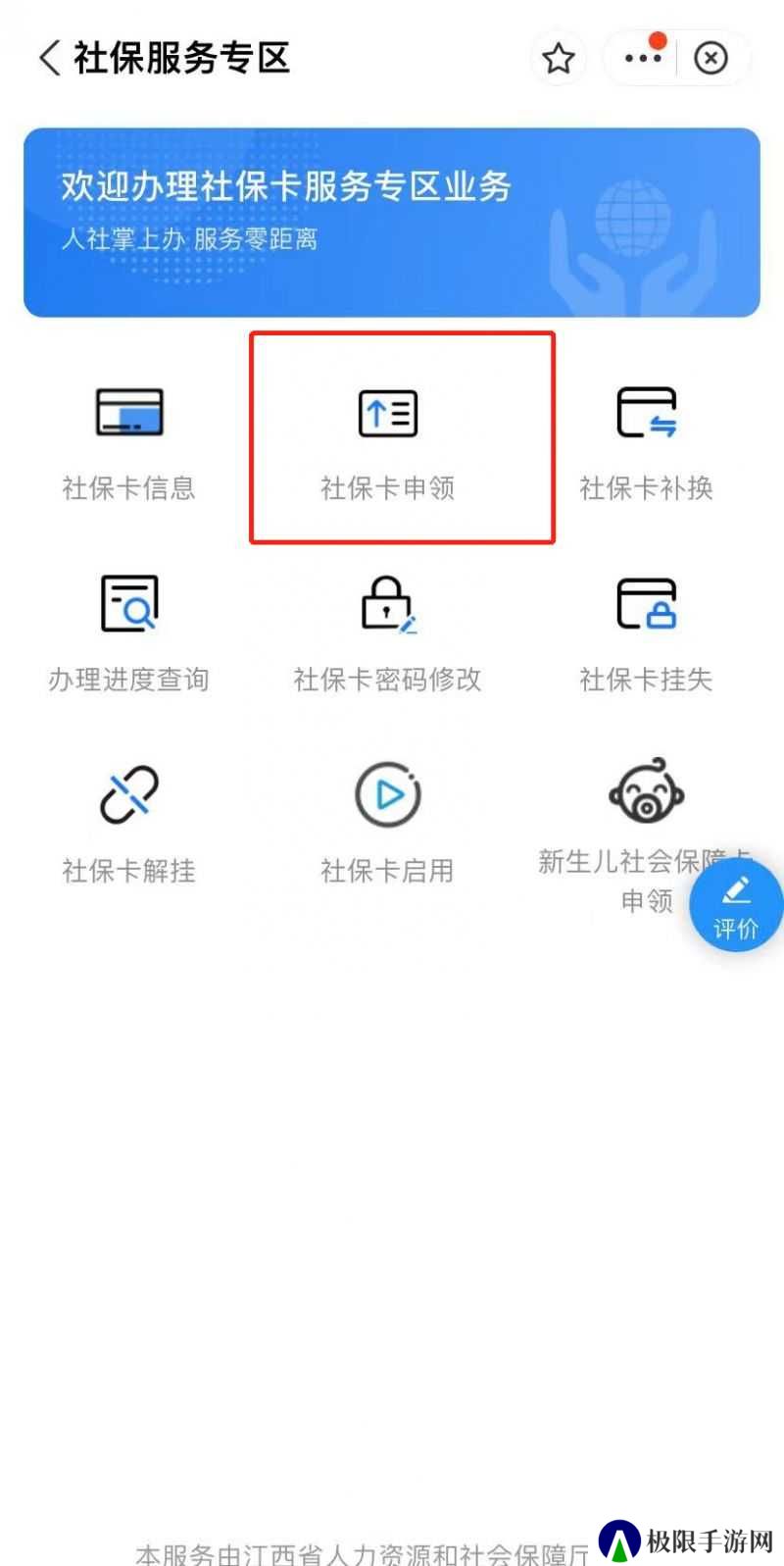Image resolution: width=784 pixels, height=1566 pixels.
Task: Close the mini program
Action: pyautogui.click(x=710, y=58)
